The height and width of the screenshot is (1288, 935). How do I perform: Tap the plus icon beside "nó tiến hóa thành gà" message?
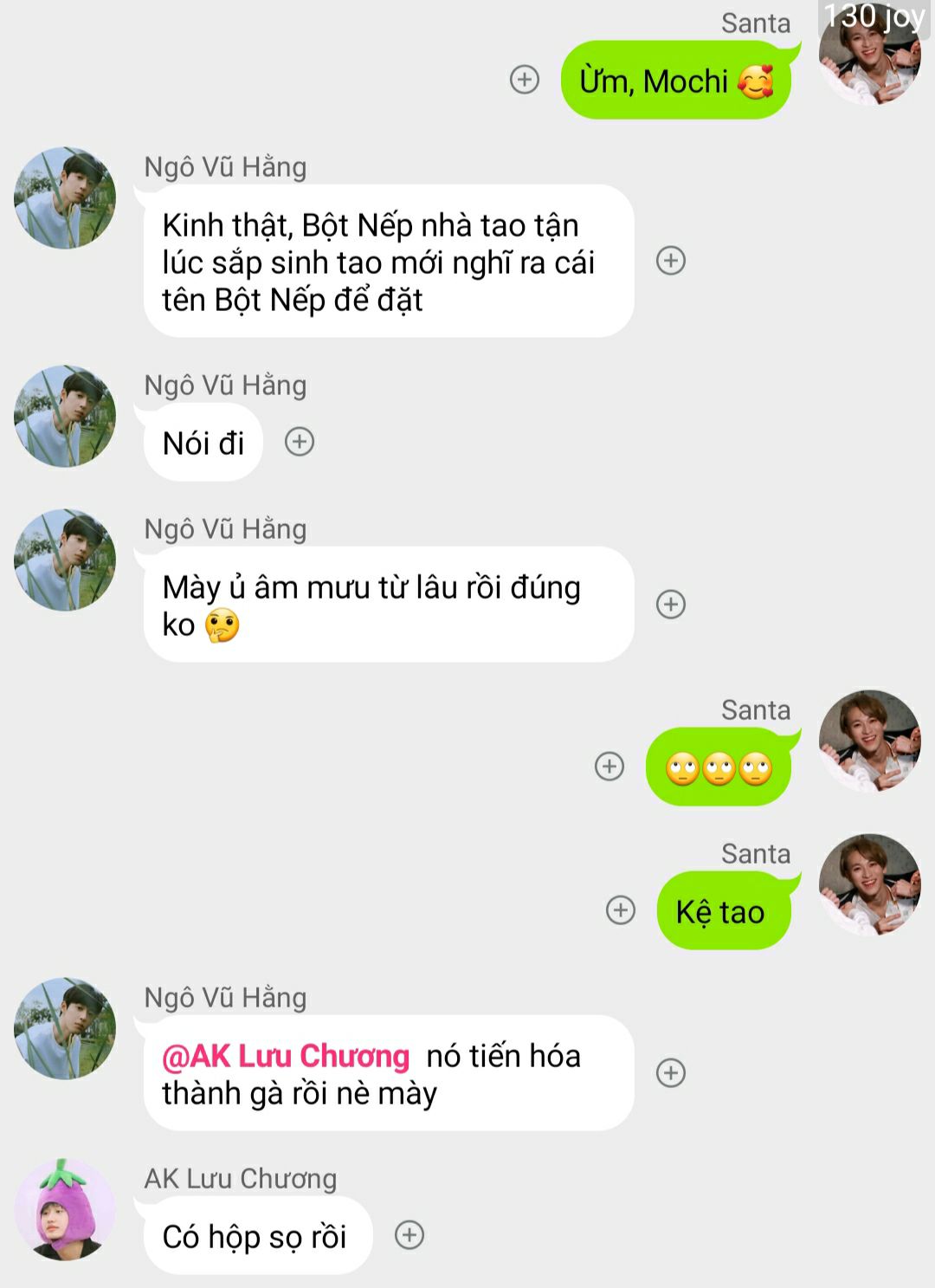(671, 1072)
